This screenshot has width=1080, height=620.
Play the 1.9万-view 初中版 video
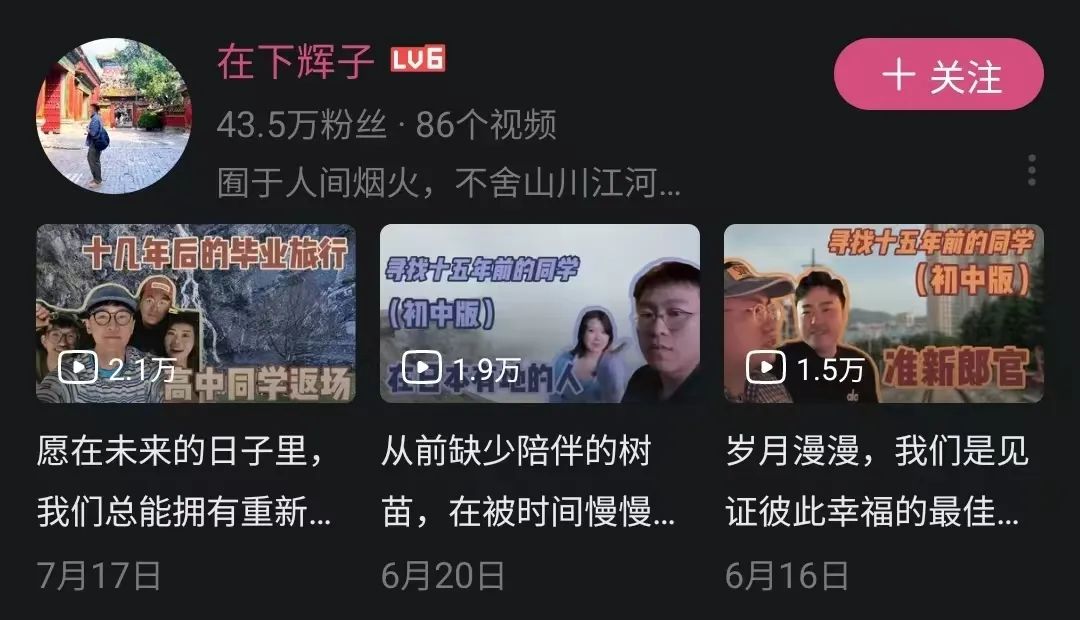tap(539, 313)
